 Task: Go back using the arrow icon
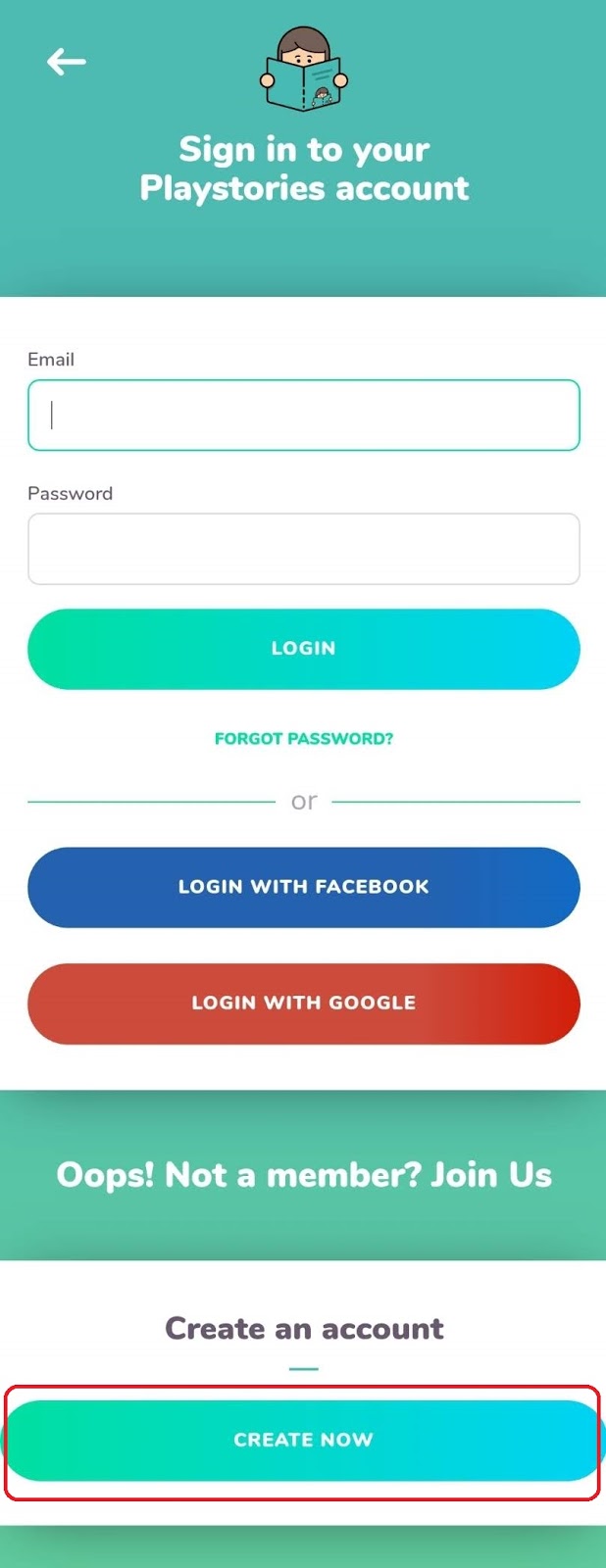(67, 62)
